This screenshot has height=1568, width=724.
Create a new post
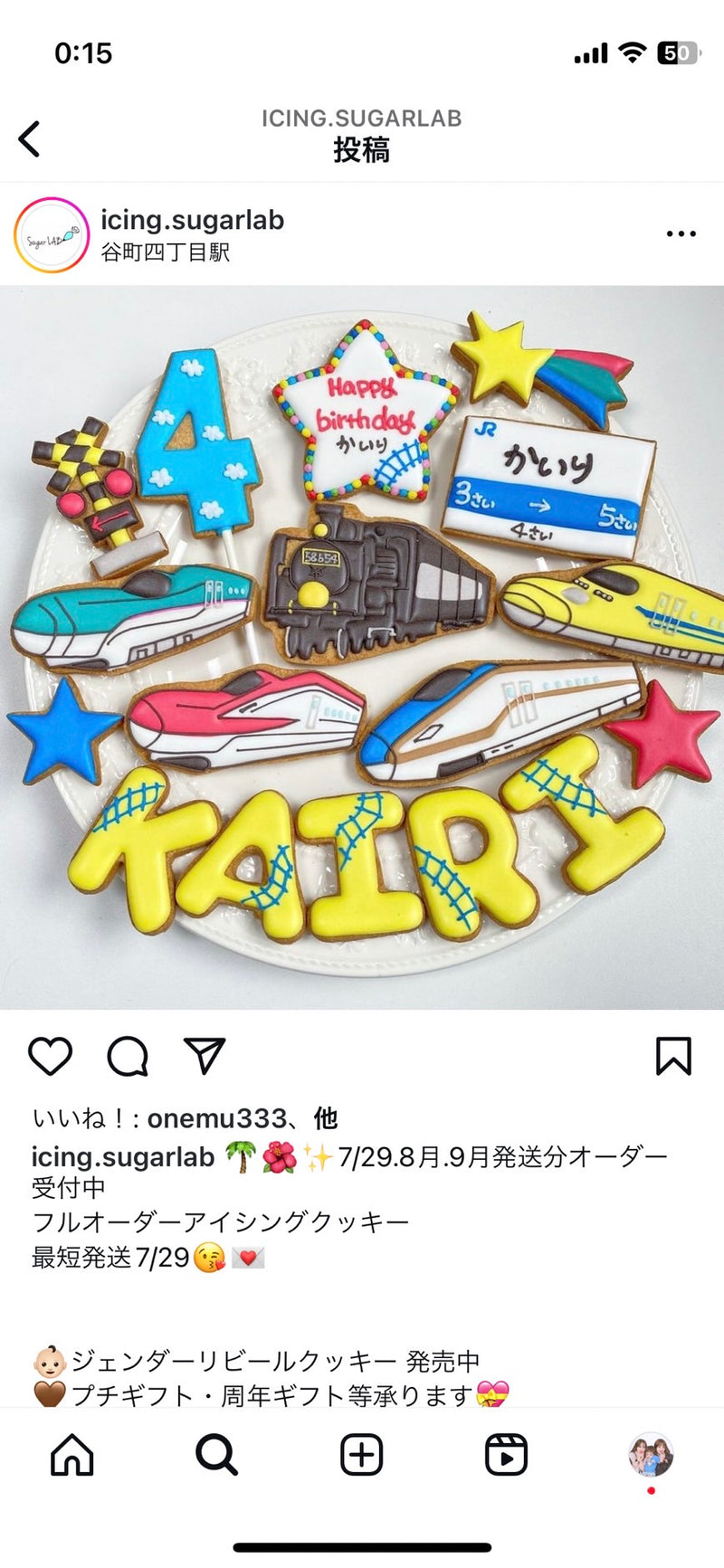[x=362, y=1455]
